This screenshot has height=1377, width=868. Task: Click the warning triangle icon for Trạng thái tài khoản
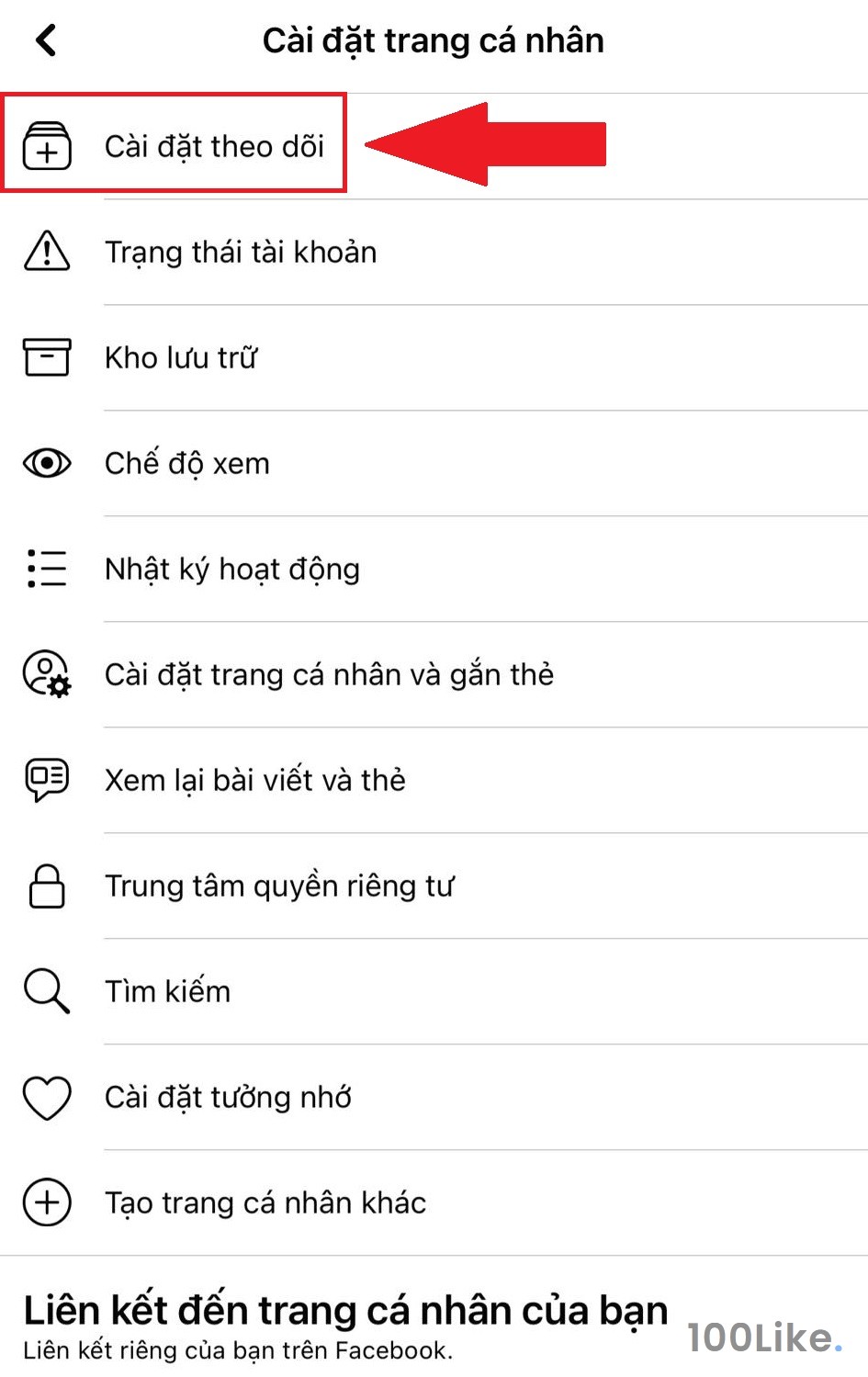46,252
